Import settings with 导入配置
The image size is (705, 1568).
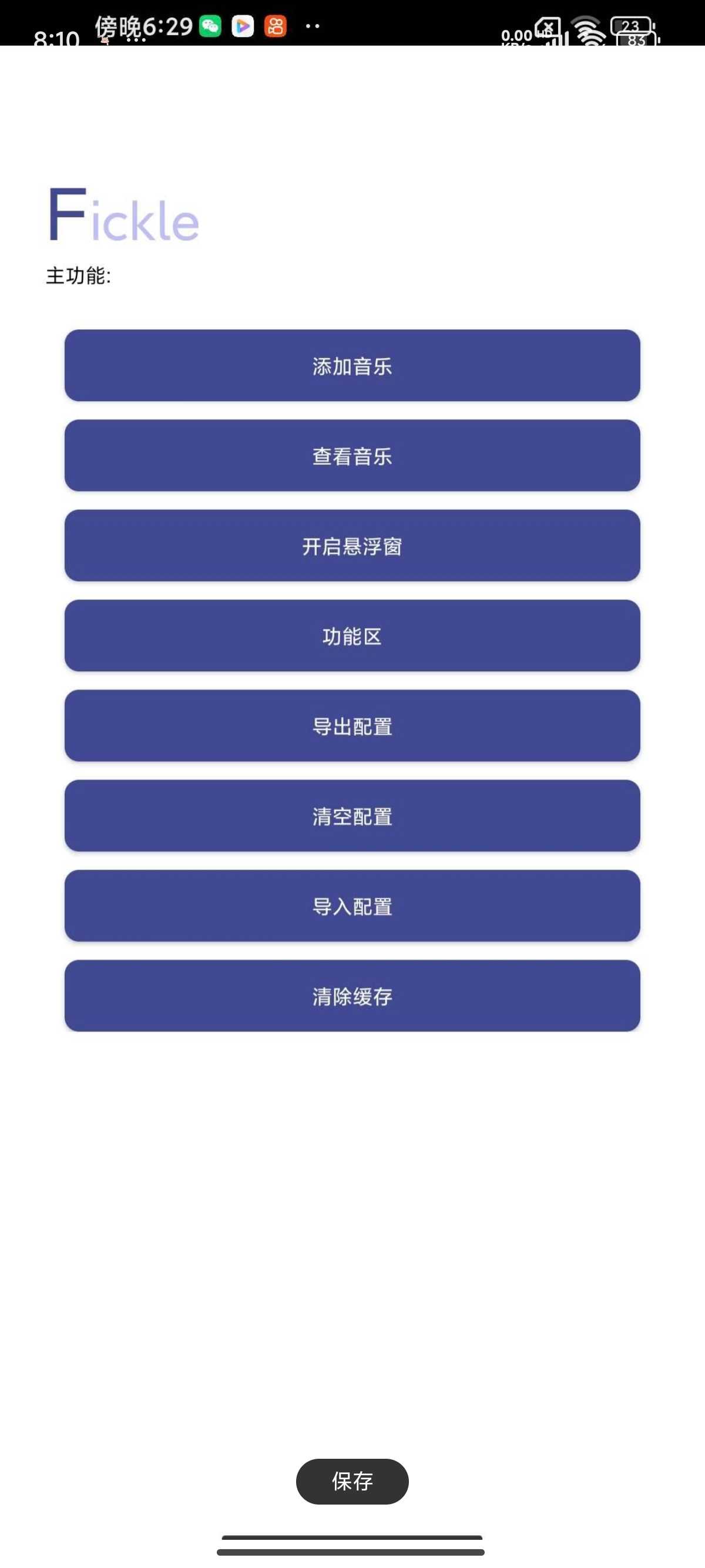(352, 906)
